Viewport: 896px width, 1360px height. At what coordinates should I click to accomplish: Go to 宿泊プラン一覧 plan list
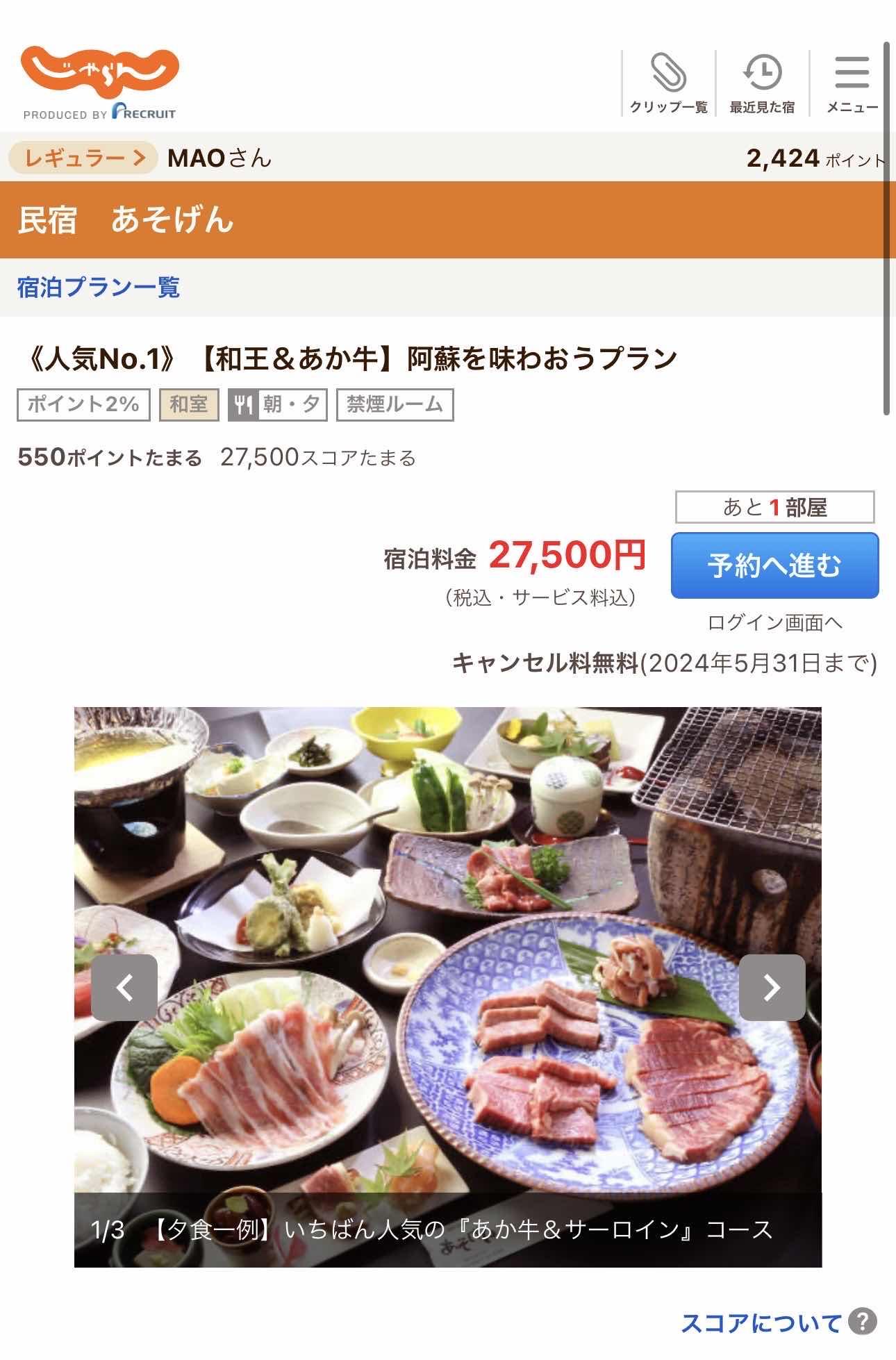[99, 287]
